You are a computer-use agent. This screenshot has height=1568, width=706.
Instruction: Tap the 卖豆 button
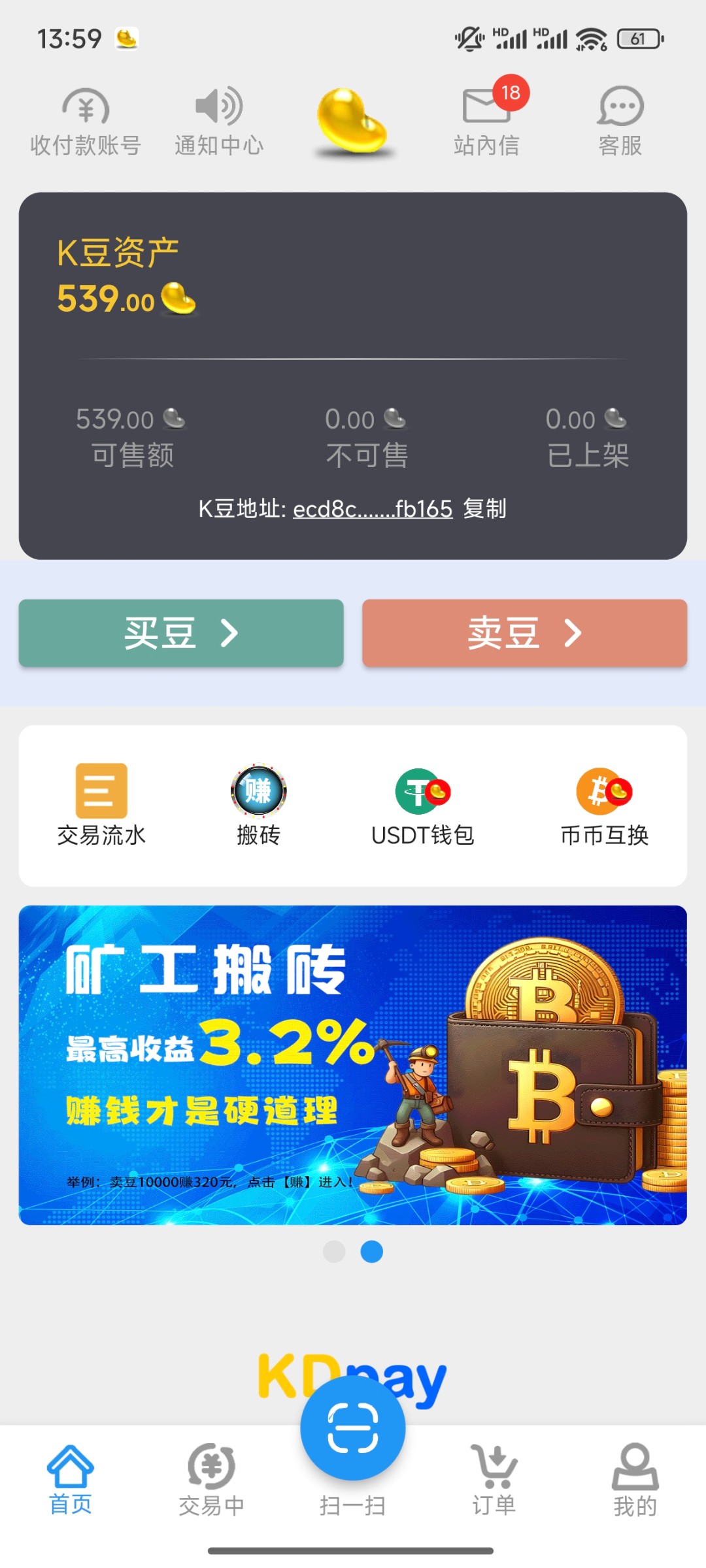pos(524,633)
